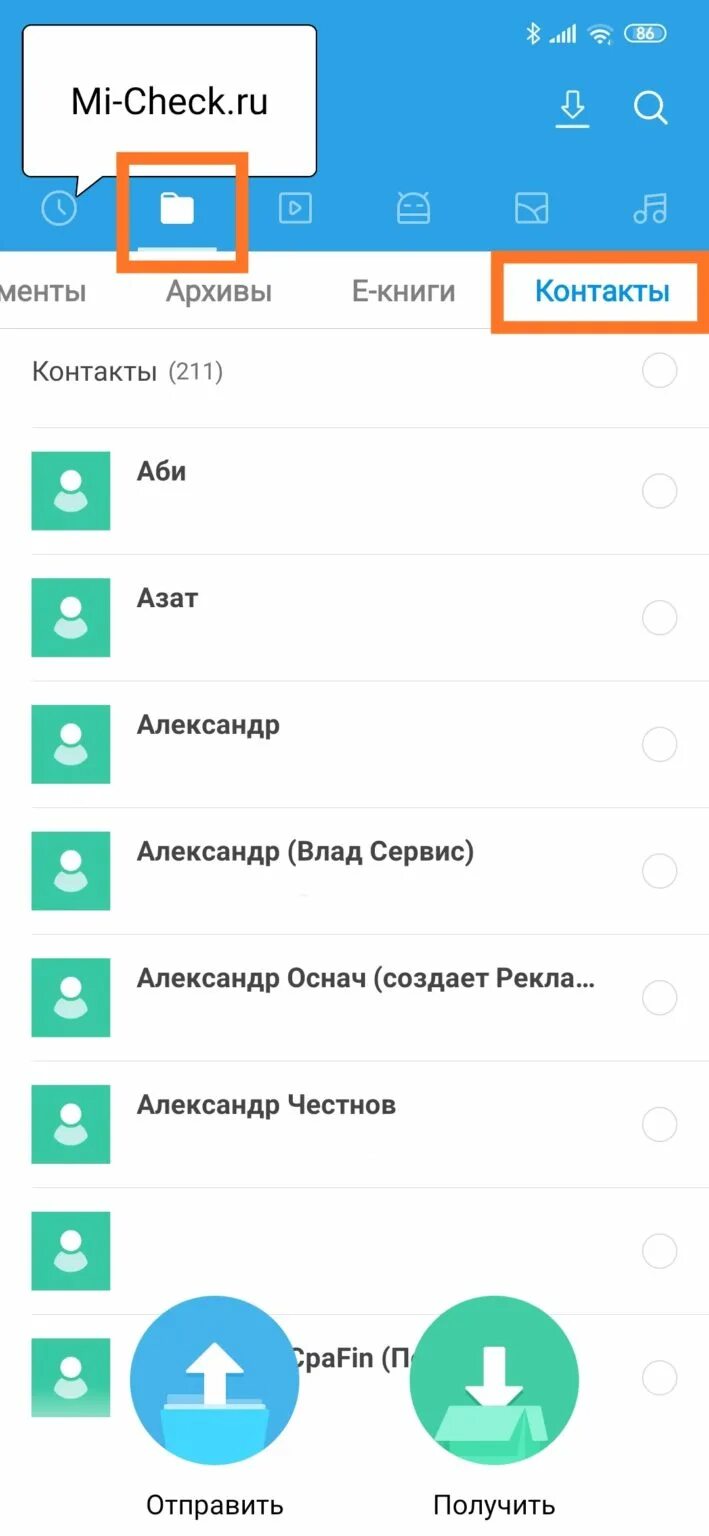709x1536 pixels.
Task: Select all 211 contacts checkbox
Action: click(659, 372)
